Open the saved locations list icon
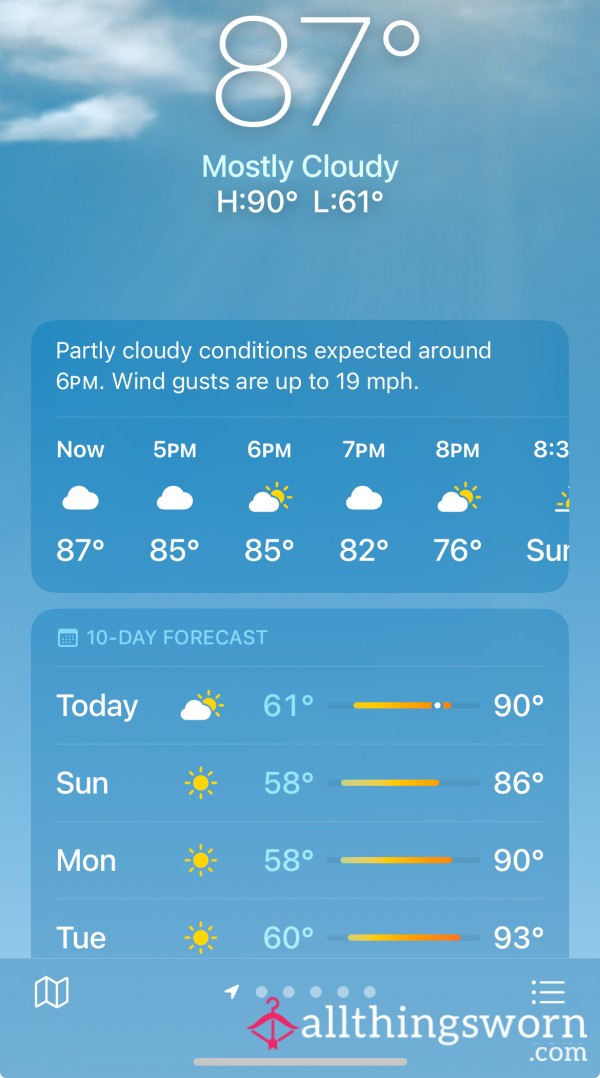 tap(548, 992)
